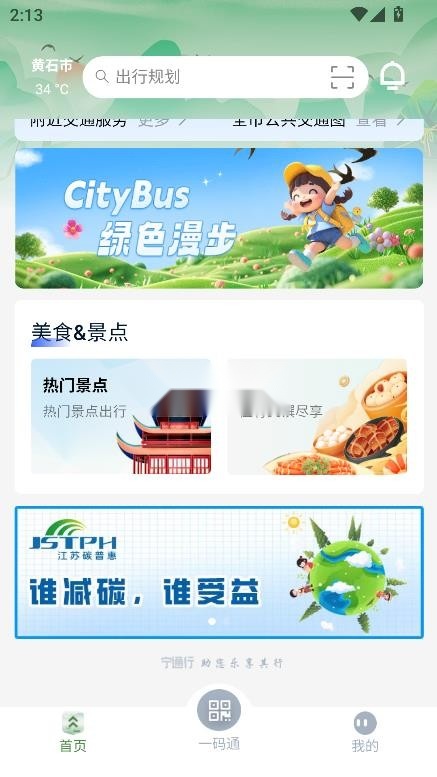Switch to the 我的 tab
The height and width of the screenshot is (777, 437).
pos(365,732)
